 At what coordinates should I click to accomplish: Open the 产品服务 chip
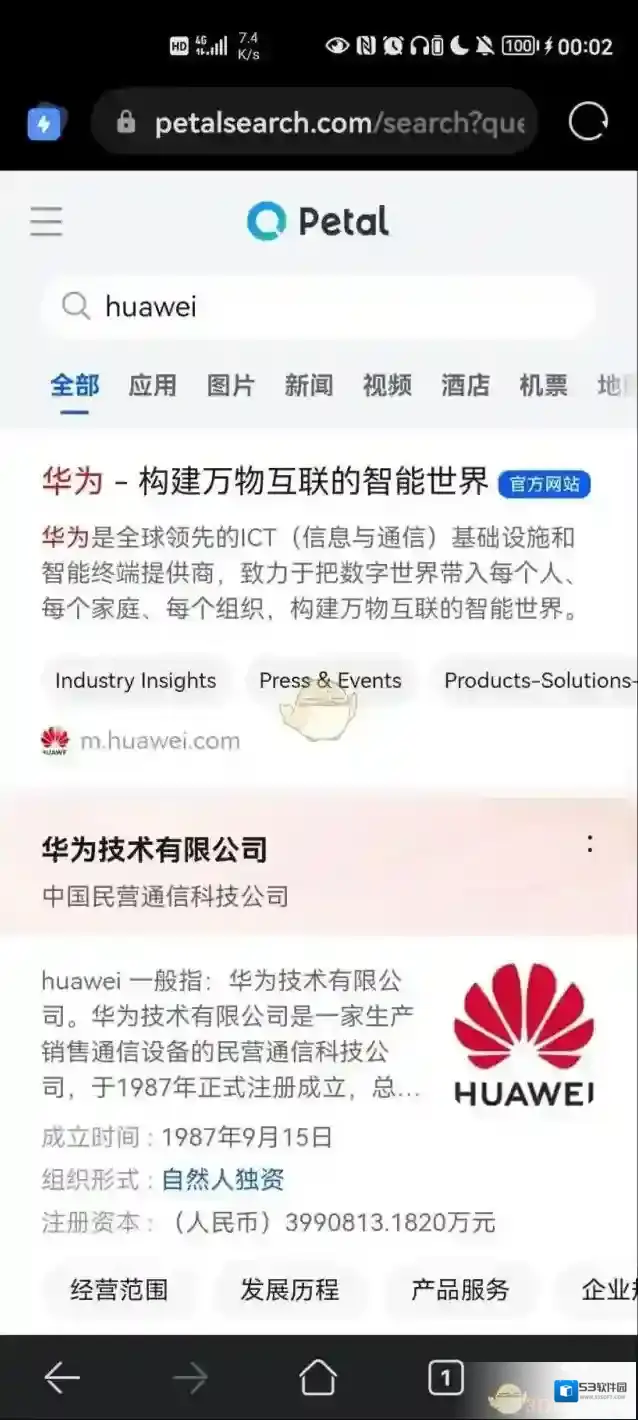460,1290
